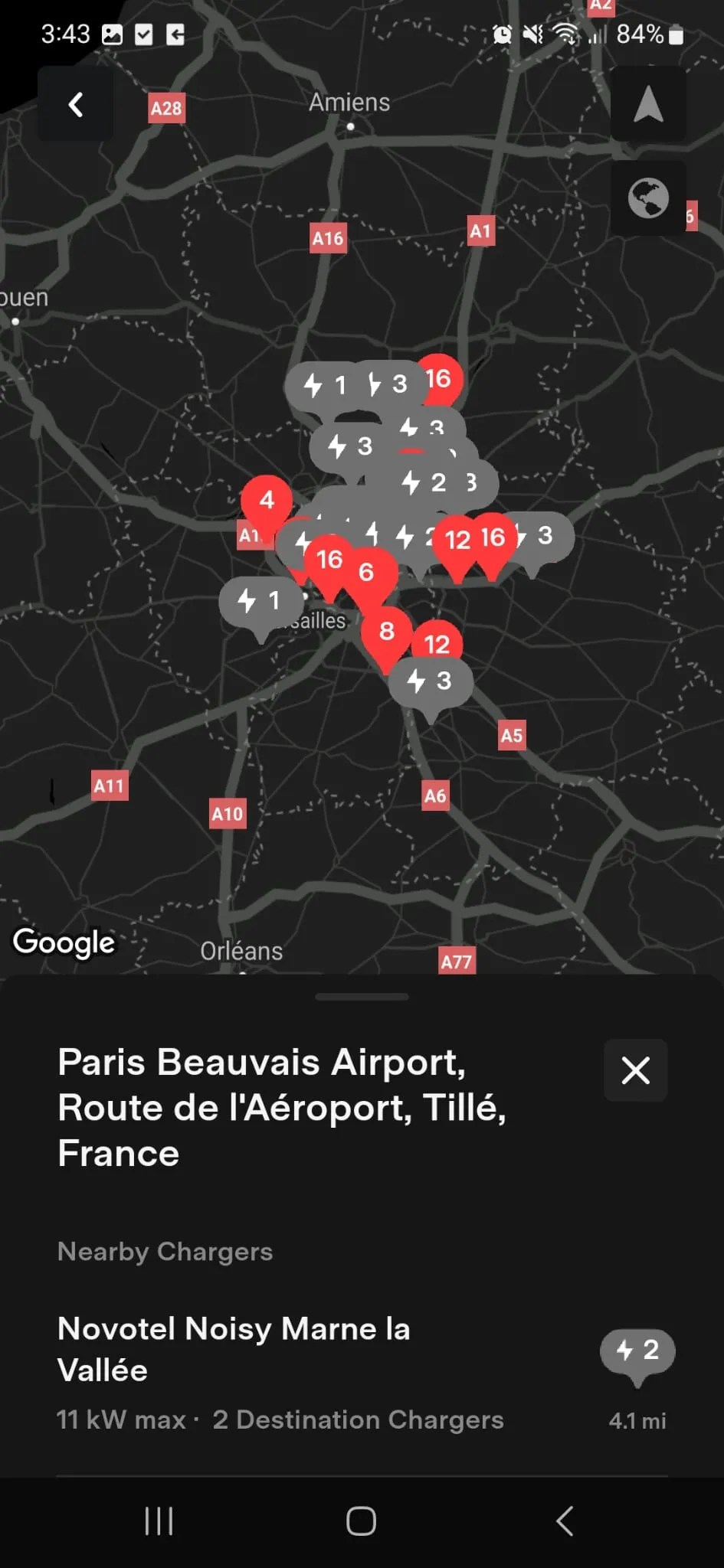Image resolution: width=724 pixels, height=1568 pixels.
Task: Tap the Android recents button
Action: pyautogui.click(x=159, y=1522)
